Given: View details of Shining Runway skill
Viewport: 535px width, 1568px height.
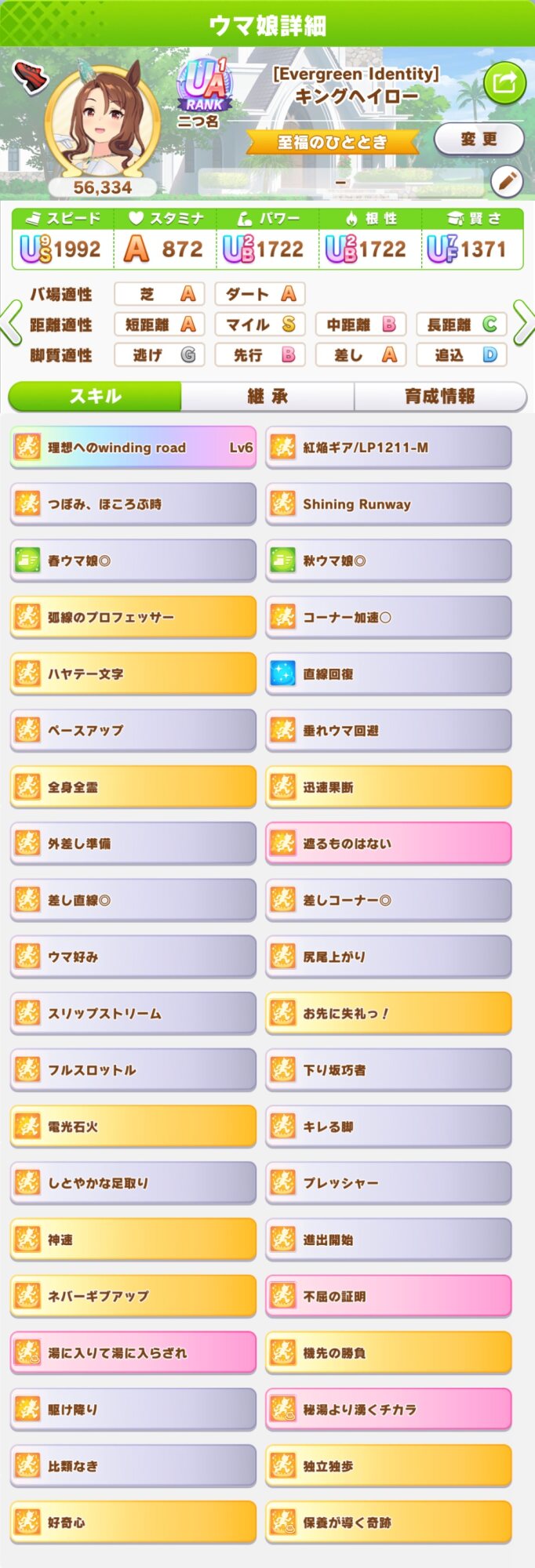Looking at the screenshot, I should [388, 504].
